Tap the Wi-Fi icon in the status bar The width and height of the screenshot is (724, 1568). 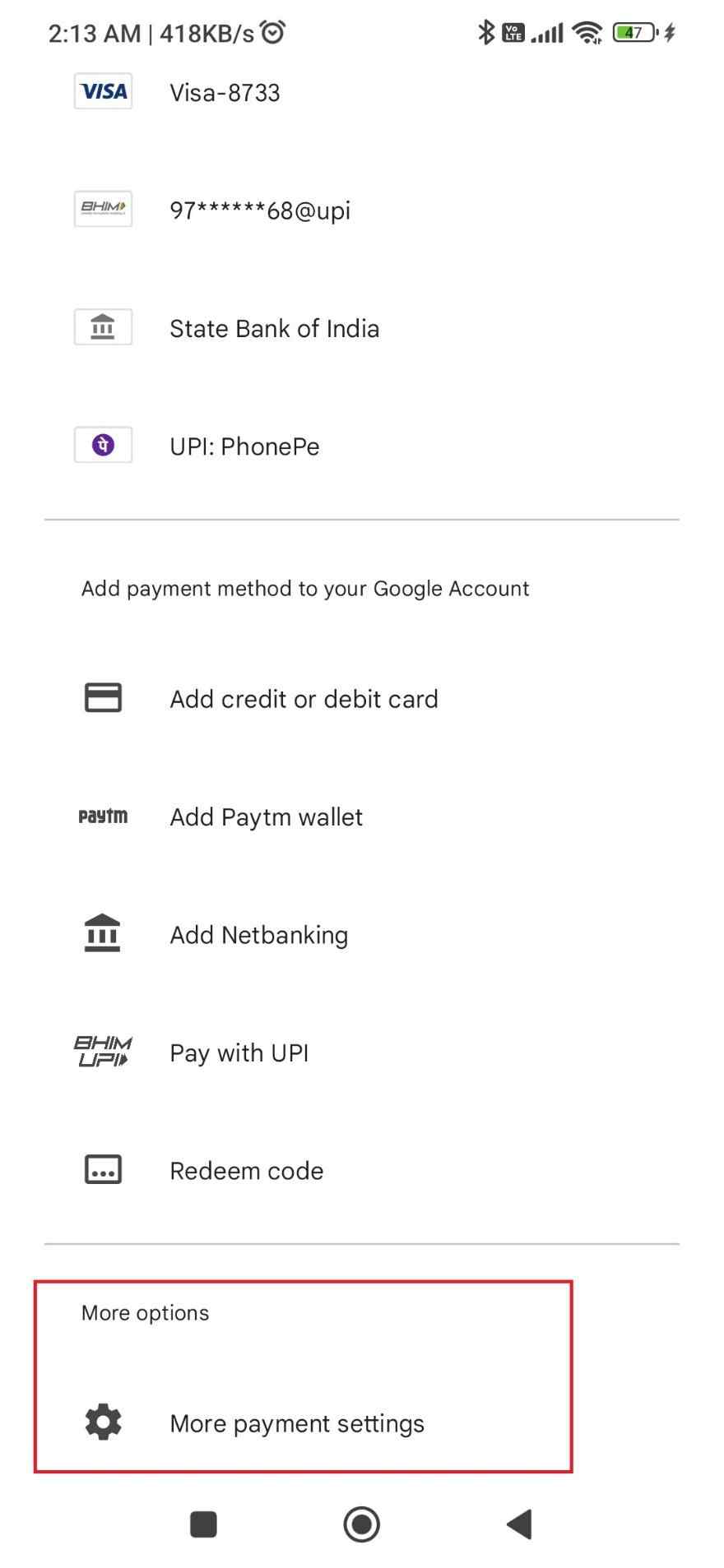(587, 32)
